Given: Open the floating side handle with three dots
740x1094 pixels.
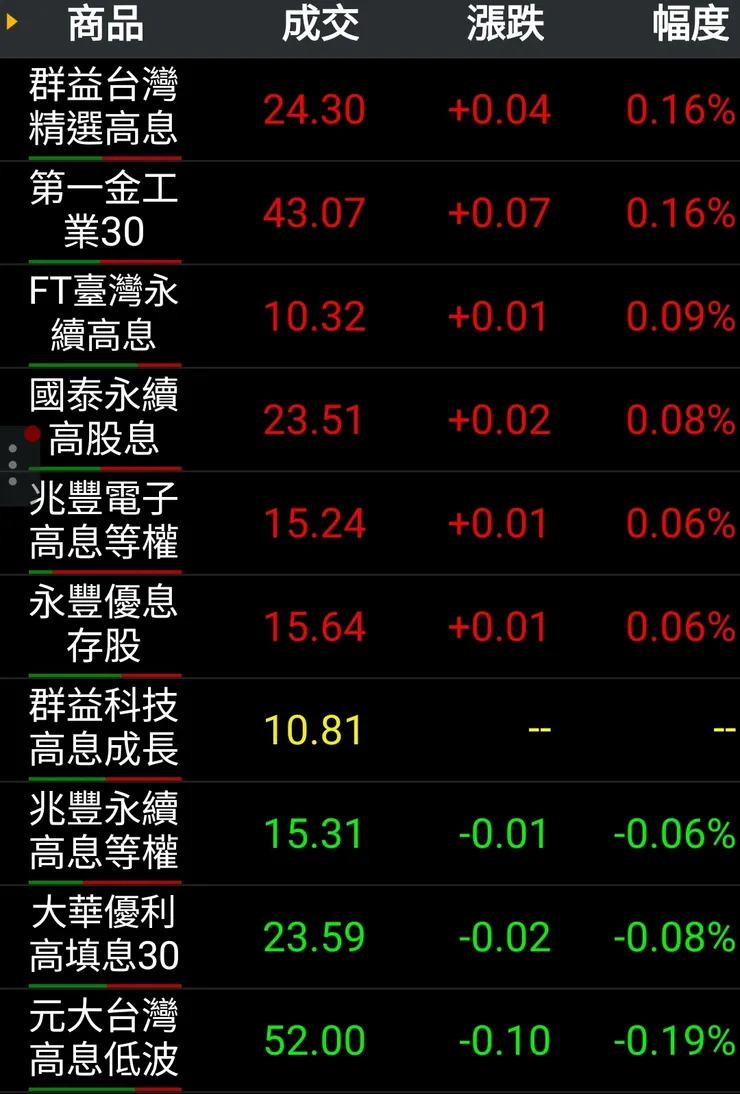Looking at the screenshot, I should point(14,463).
